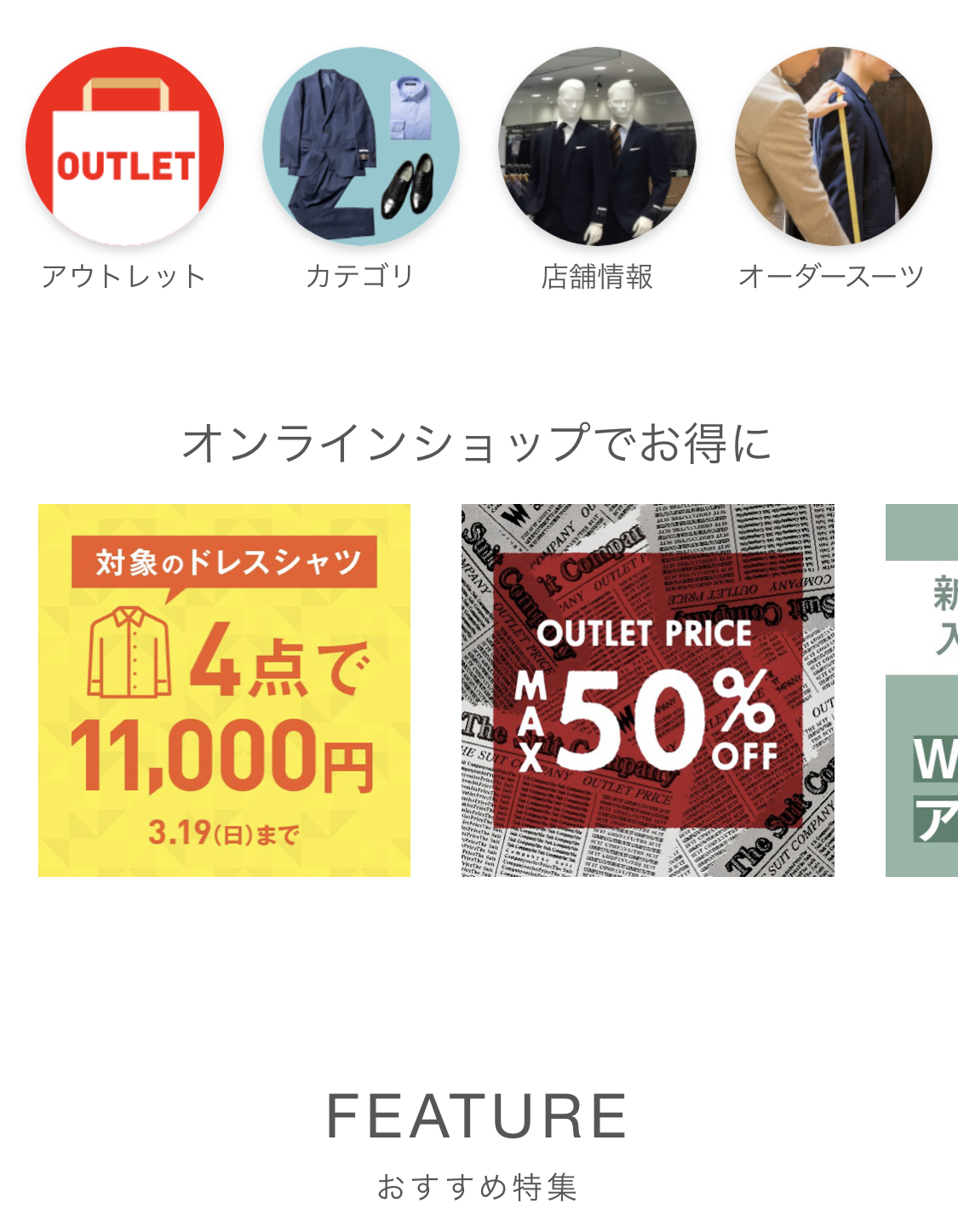Open the partially visible green banner
Screen dimensions: 958x1232
pos(922,690)
